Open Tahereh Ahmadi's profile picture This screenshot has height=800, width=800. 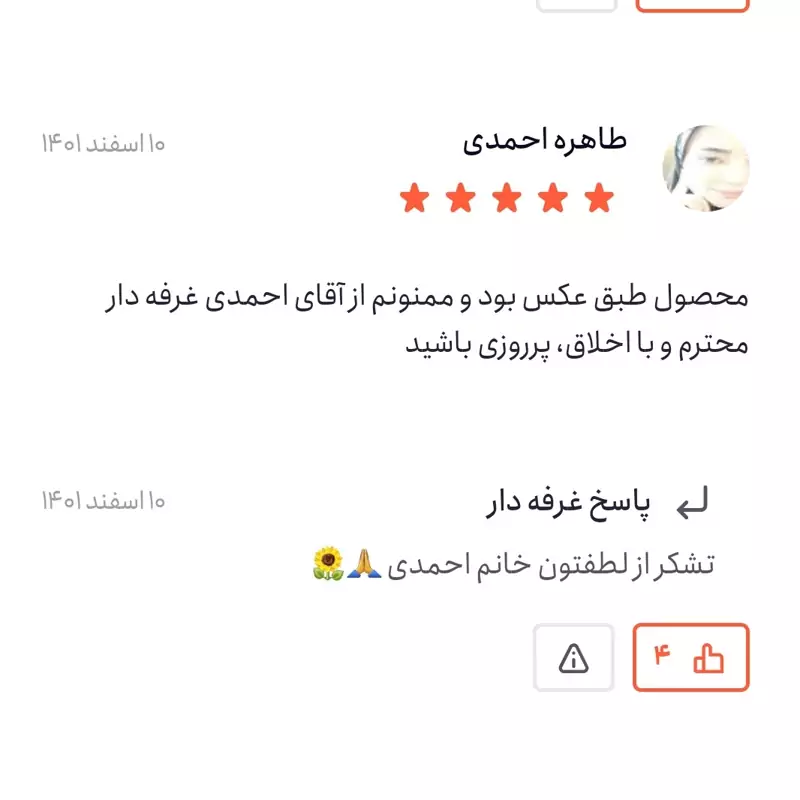coord(706,168)
